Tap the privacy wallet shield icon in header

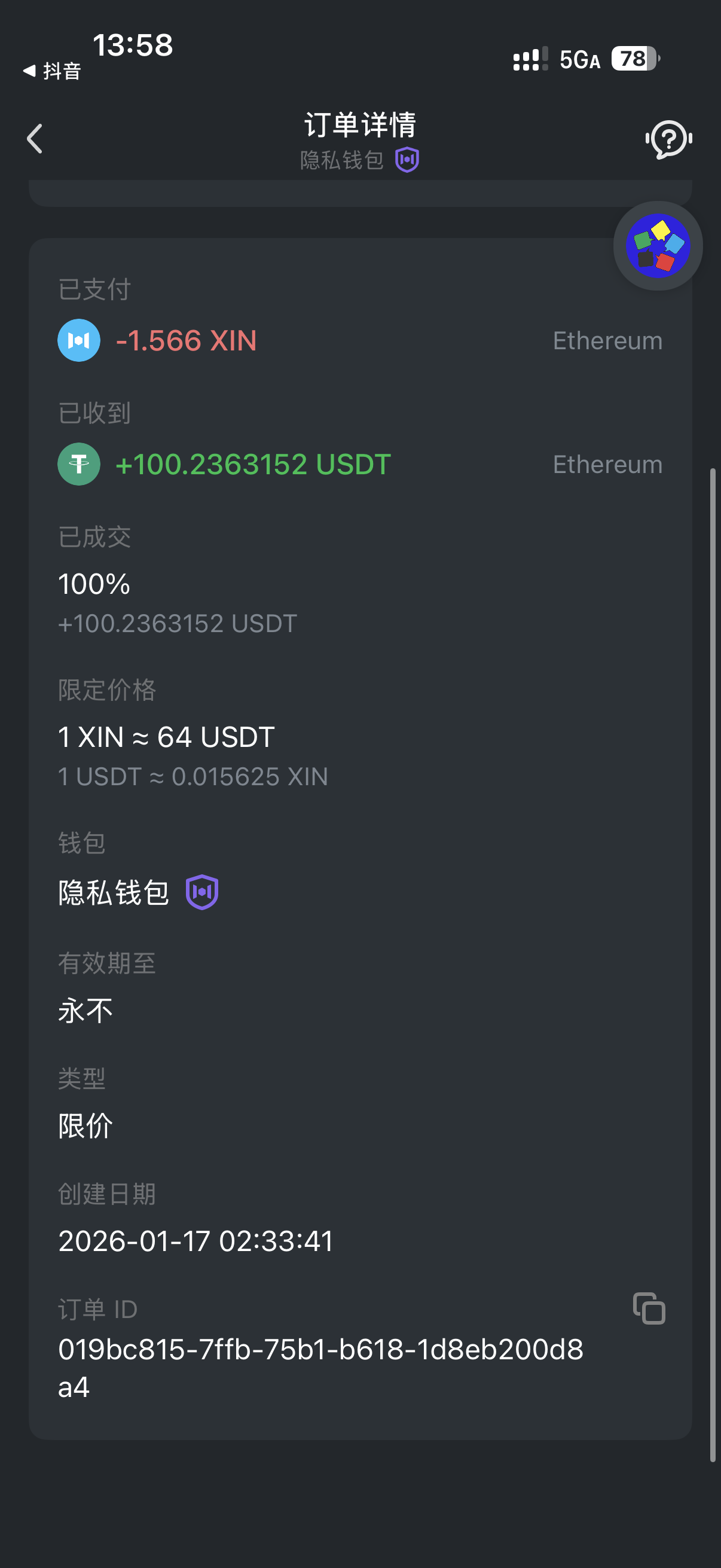click(x=407, y=159)
